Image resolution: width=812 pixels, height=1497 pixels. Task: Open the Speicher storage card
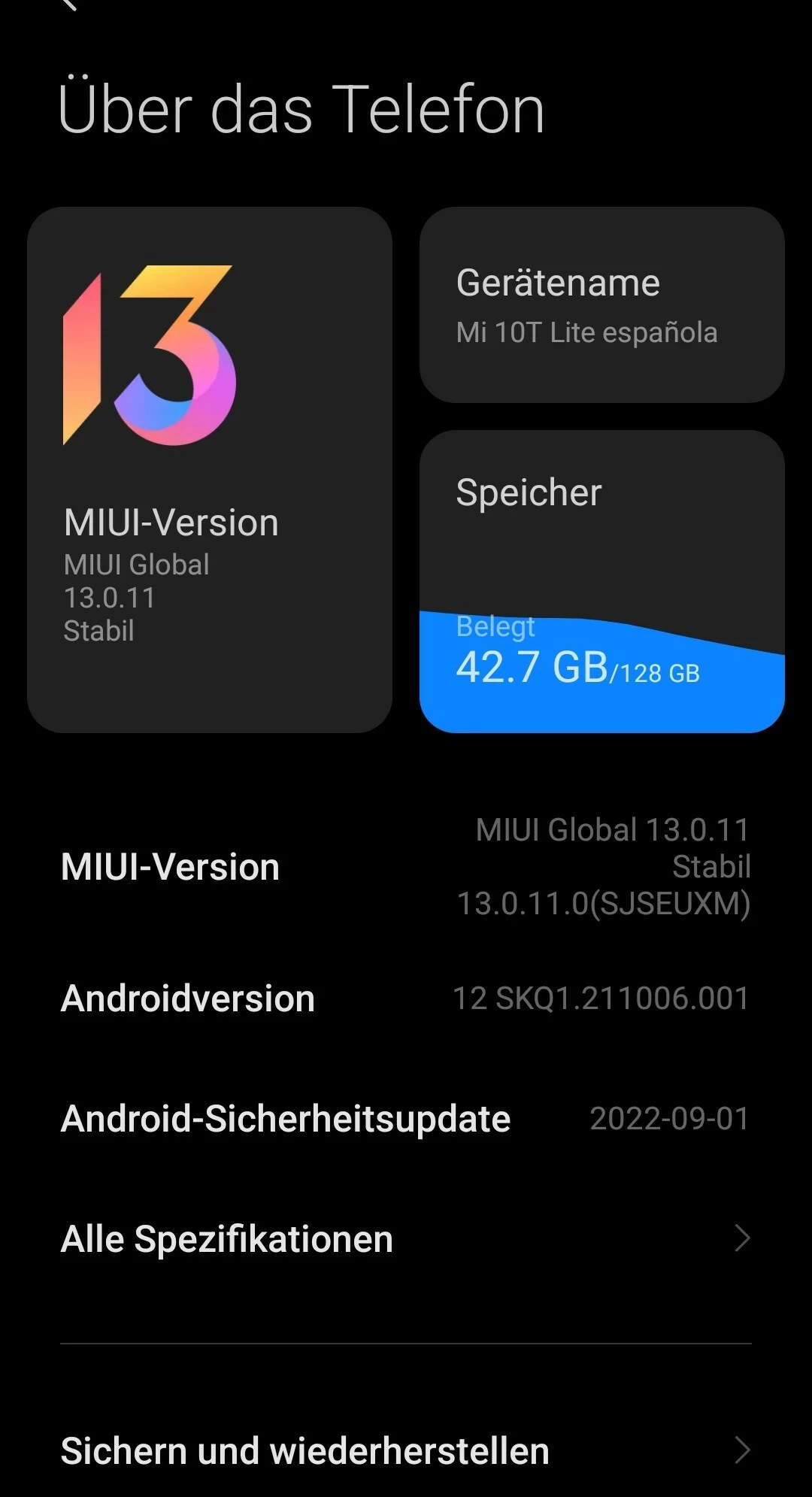coord(601,580)
